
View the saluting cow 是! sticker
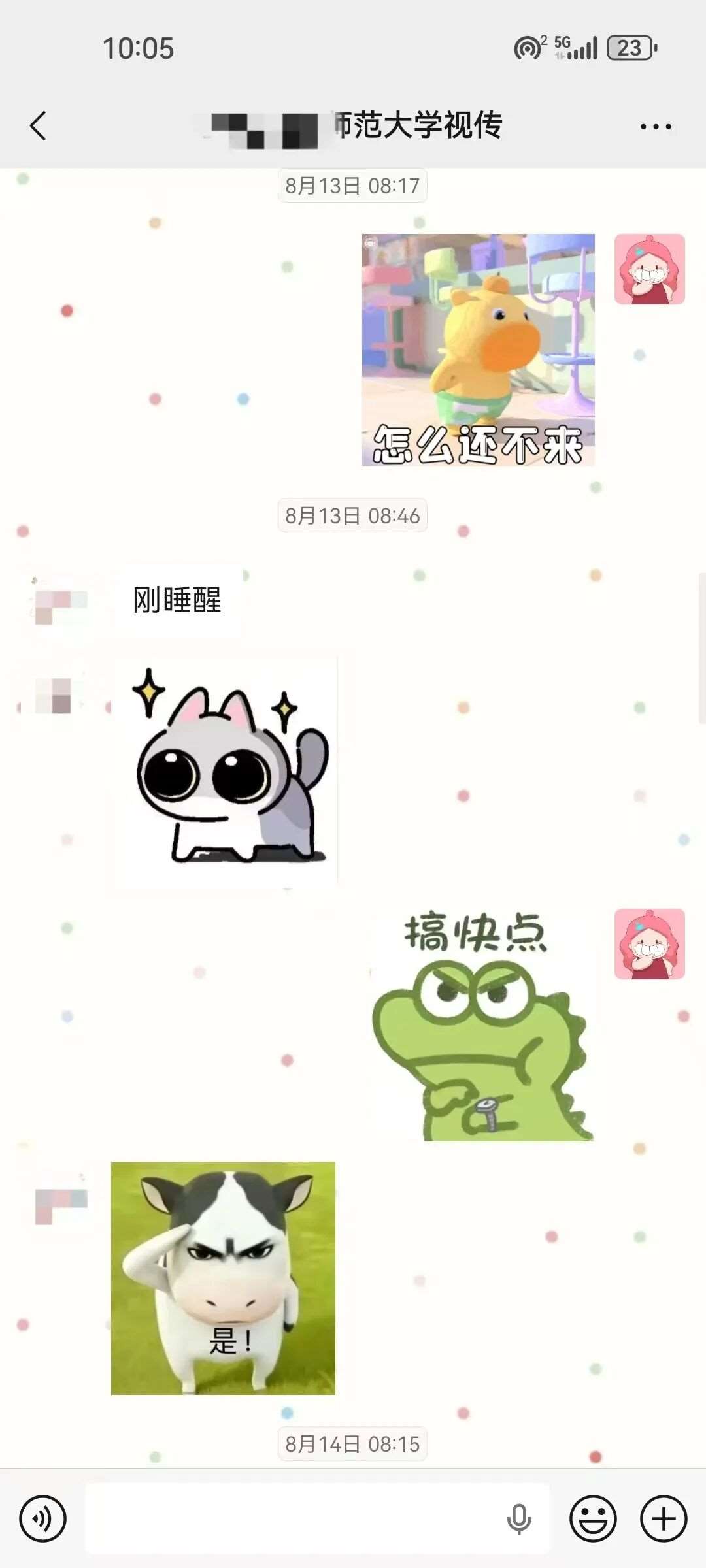(223, 1278)
